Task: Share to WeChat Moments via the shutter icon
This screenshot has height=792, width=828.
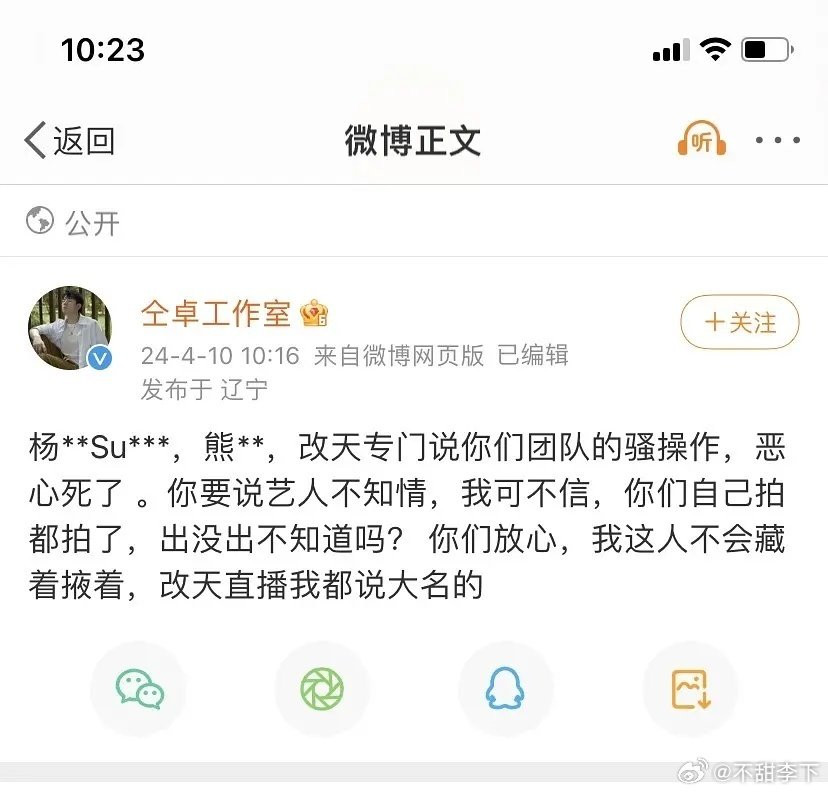Action: point(322,689)
